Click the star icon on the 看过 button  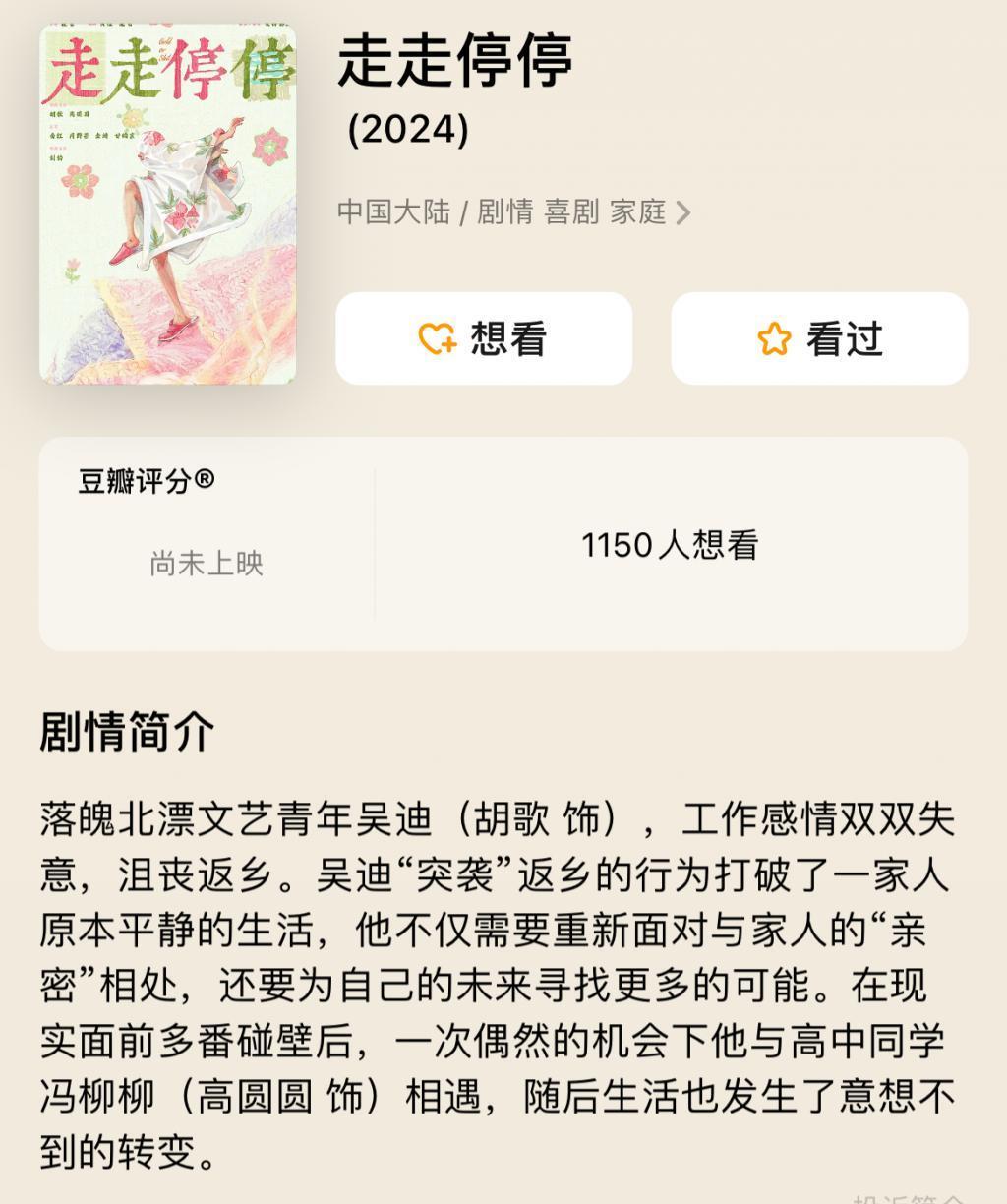coord(776,338)
